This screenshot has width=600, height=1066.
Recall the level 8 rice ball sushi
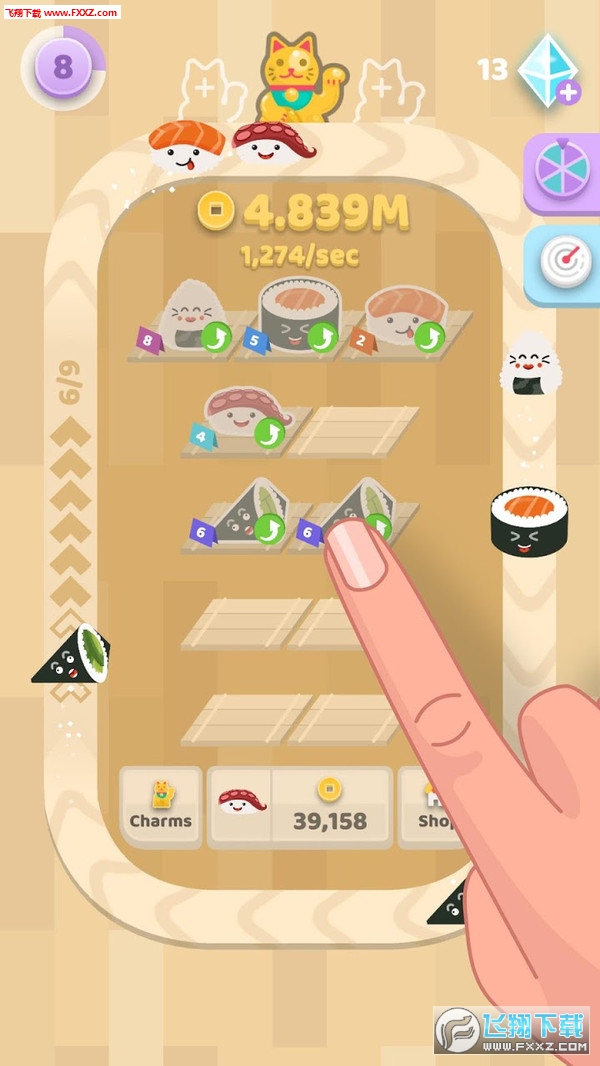(x=217, y=336)
